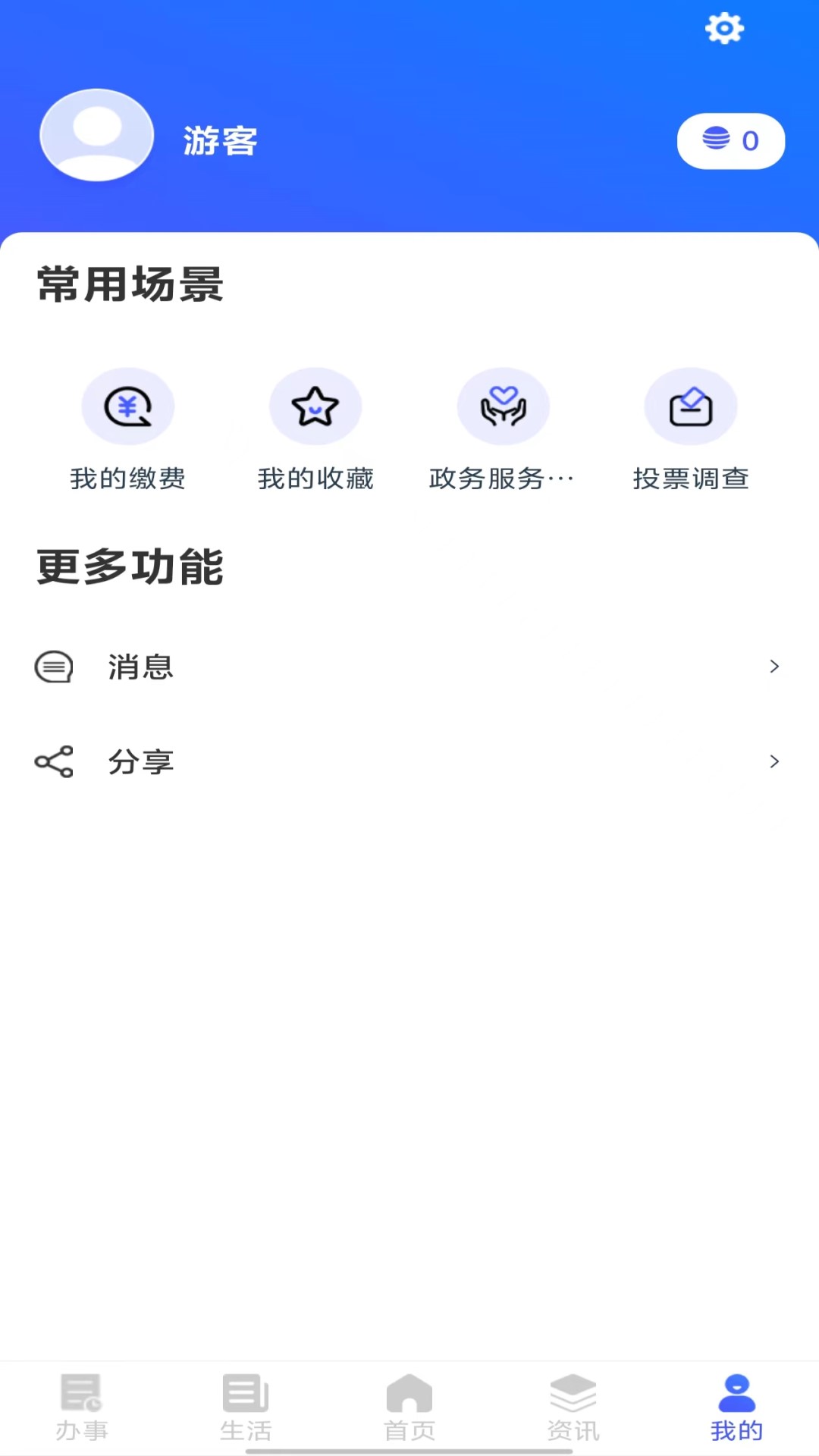Screen dimensions: 819x1456
Task: Open the settings gear icon
Action: [x=724, y=29]
